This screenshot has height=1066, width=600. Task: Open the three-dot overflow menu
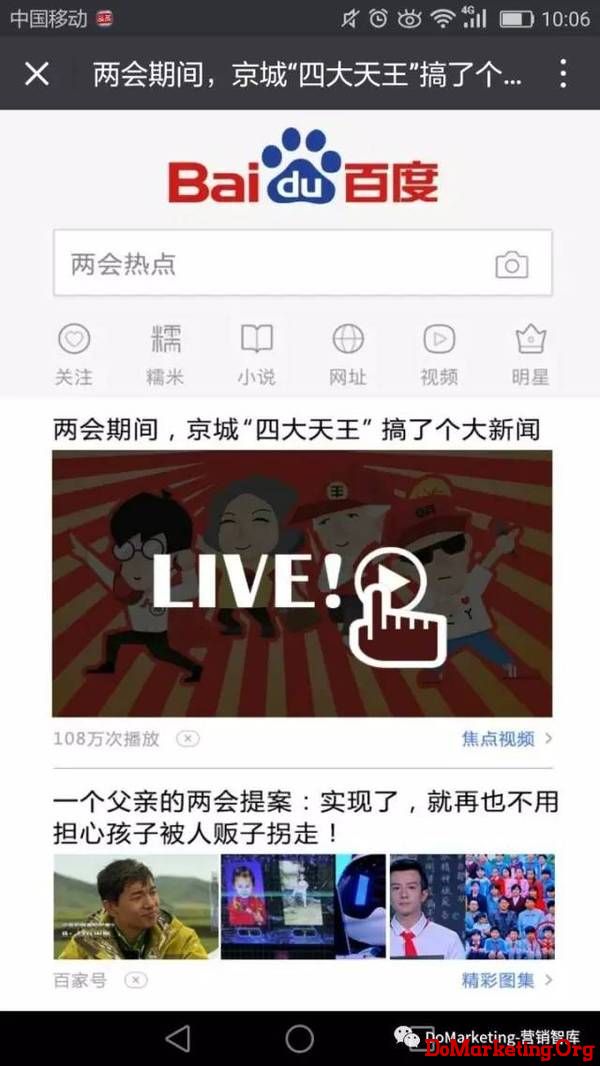[x=563, y=73]
